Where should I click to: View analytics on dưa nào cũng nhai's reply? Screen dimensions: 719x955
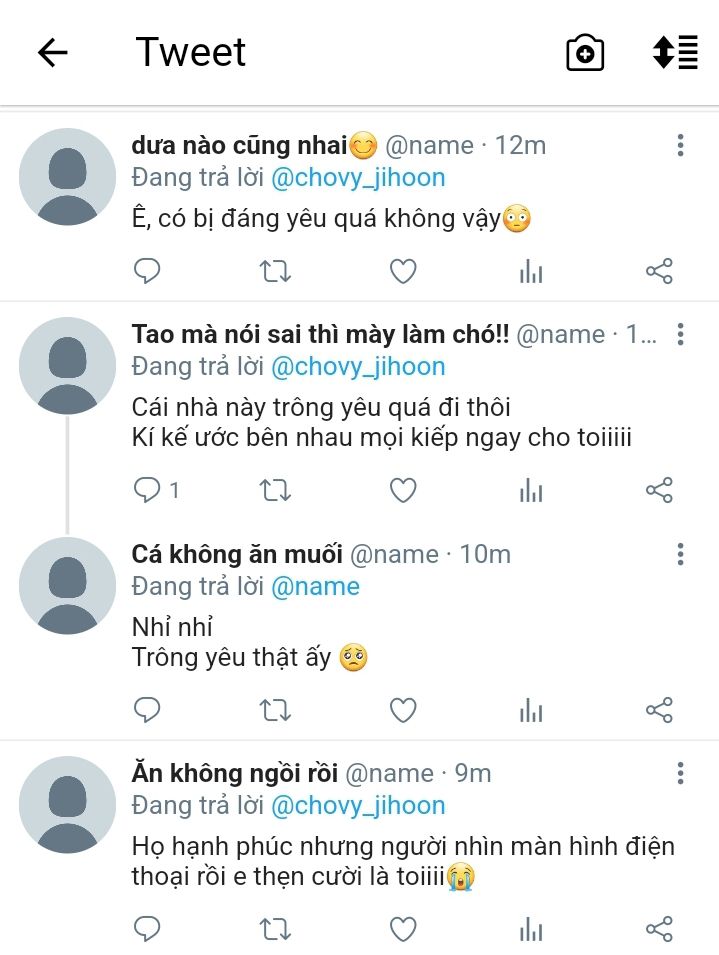coord(531,272)
